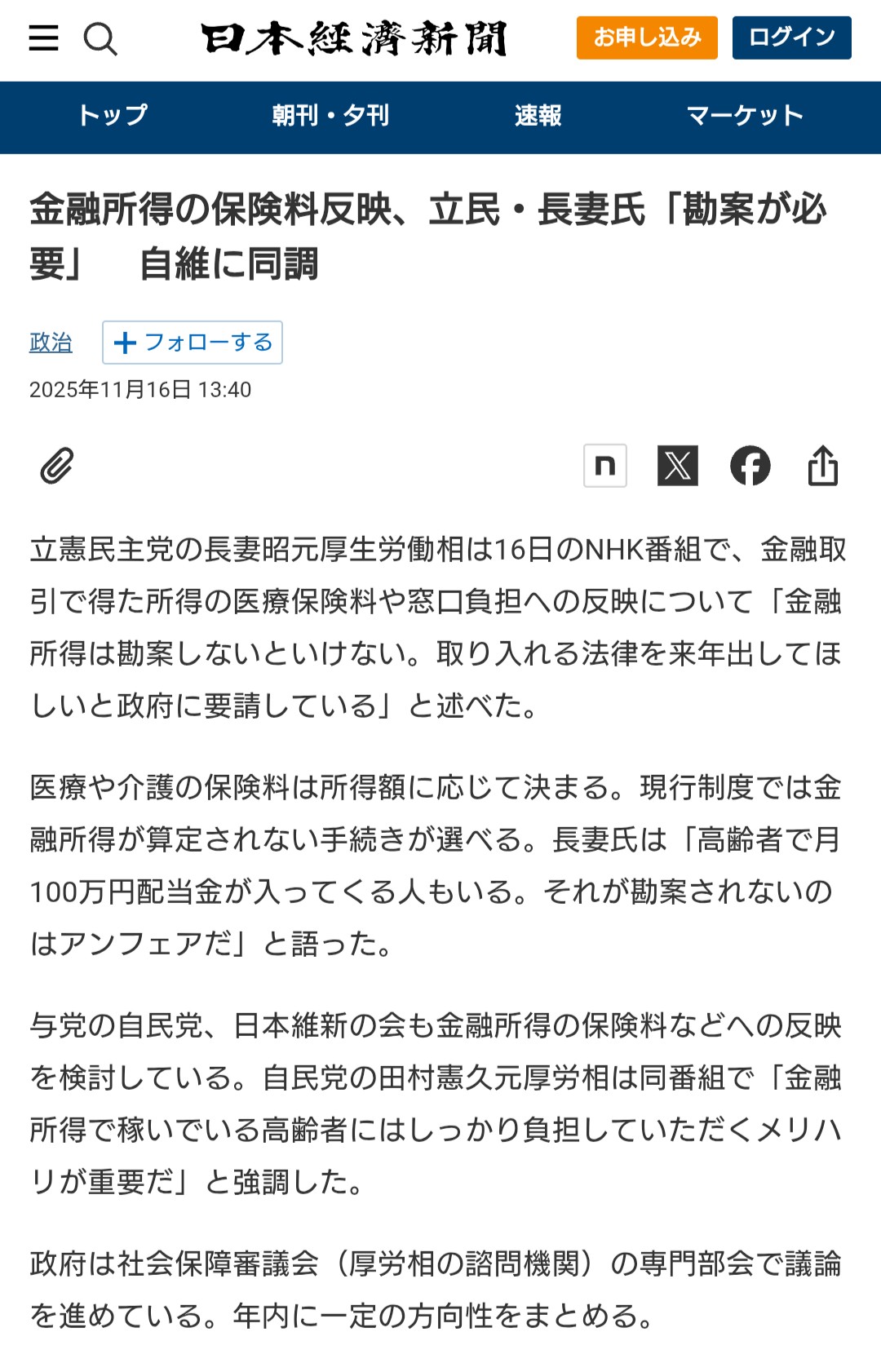Screen dimensions: 881x1372
Task: Tap the お申し込み subscribe button
Action: (x=647, y=38)
